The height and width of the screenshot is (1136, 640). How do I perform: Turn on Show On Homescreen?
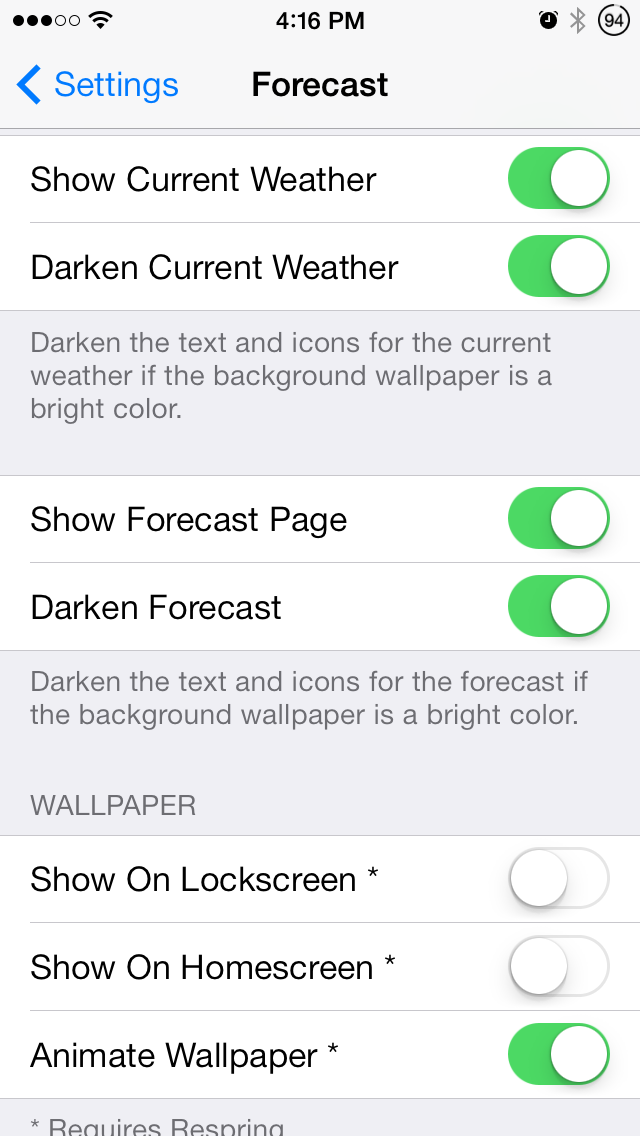click(x=559, y=966)
